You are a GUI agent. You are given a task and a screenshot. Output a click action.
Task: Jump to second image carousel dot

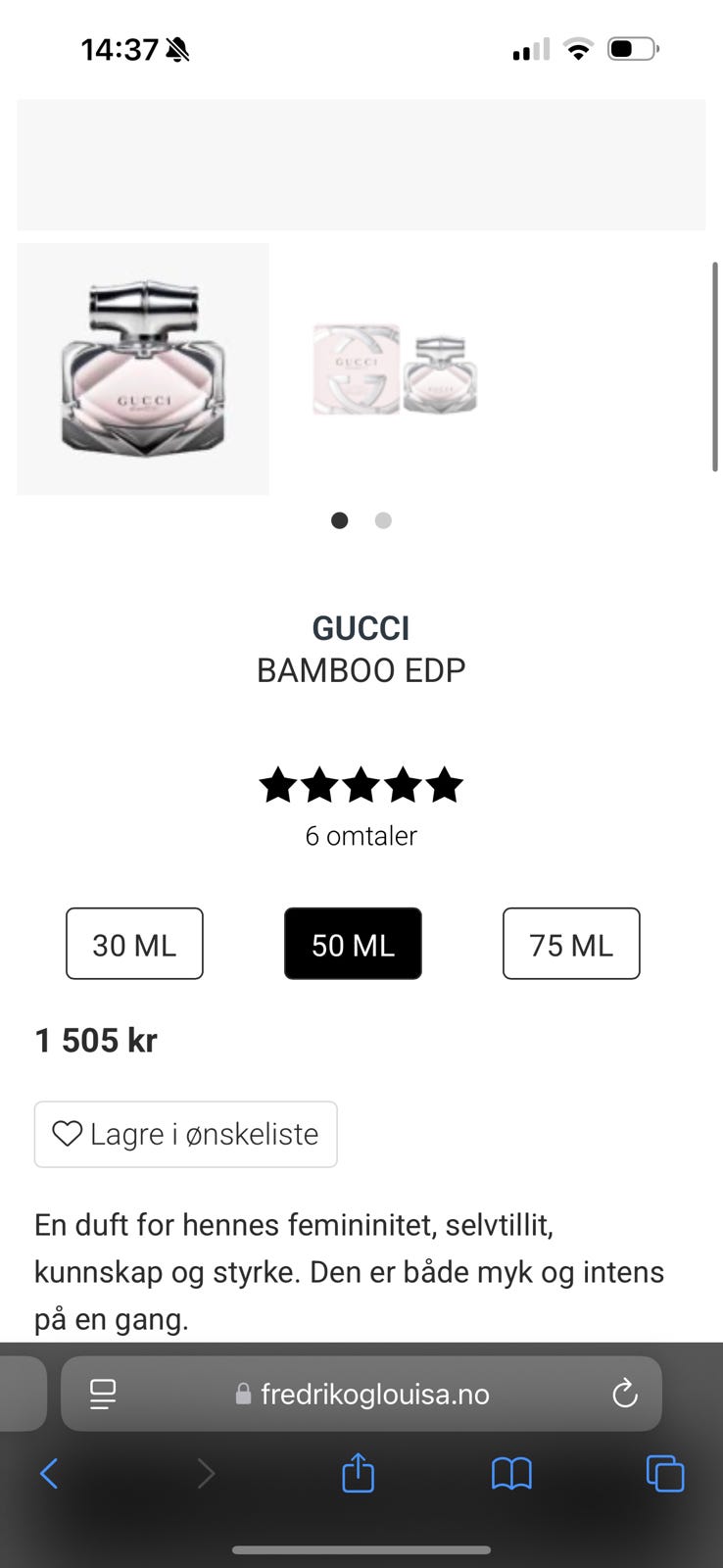tap(383, 520)
